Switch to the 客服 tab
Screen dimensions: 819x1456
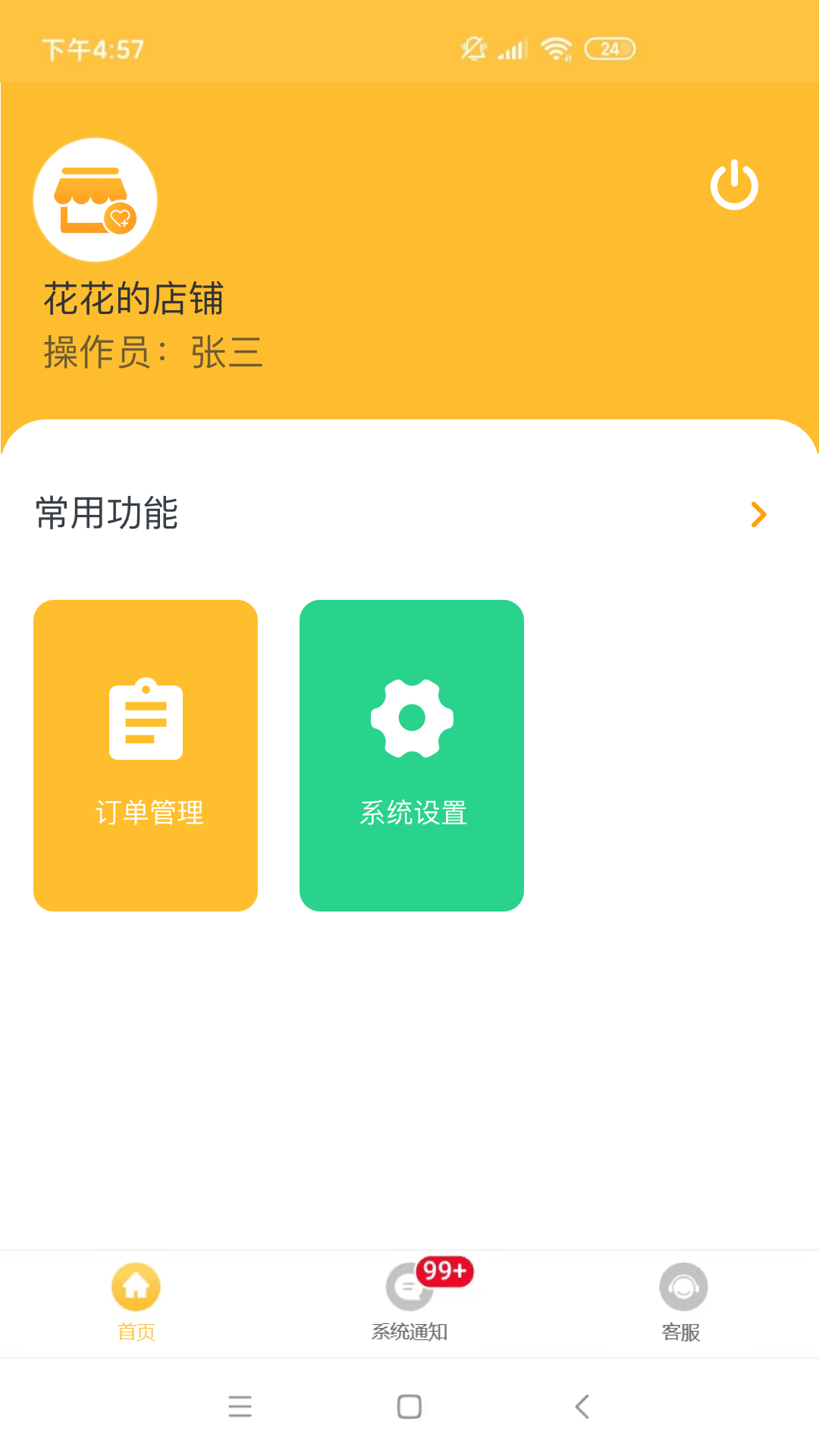682,1304
